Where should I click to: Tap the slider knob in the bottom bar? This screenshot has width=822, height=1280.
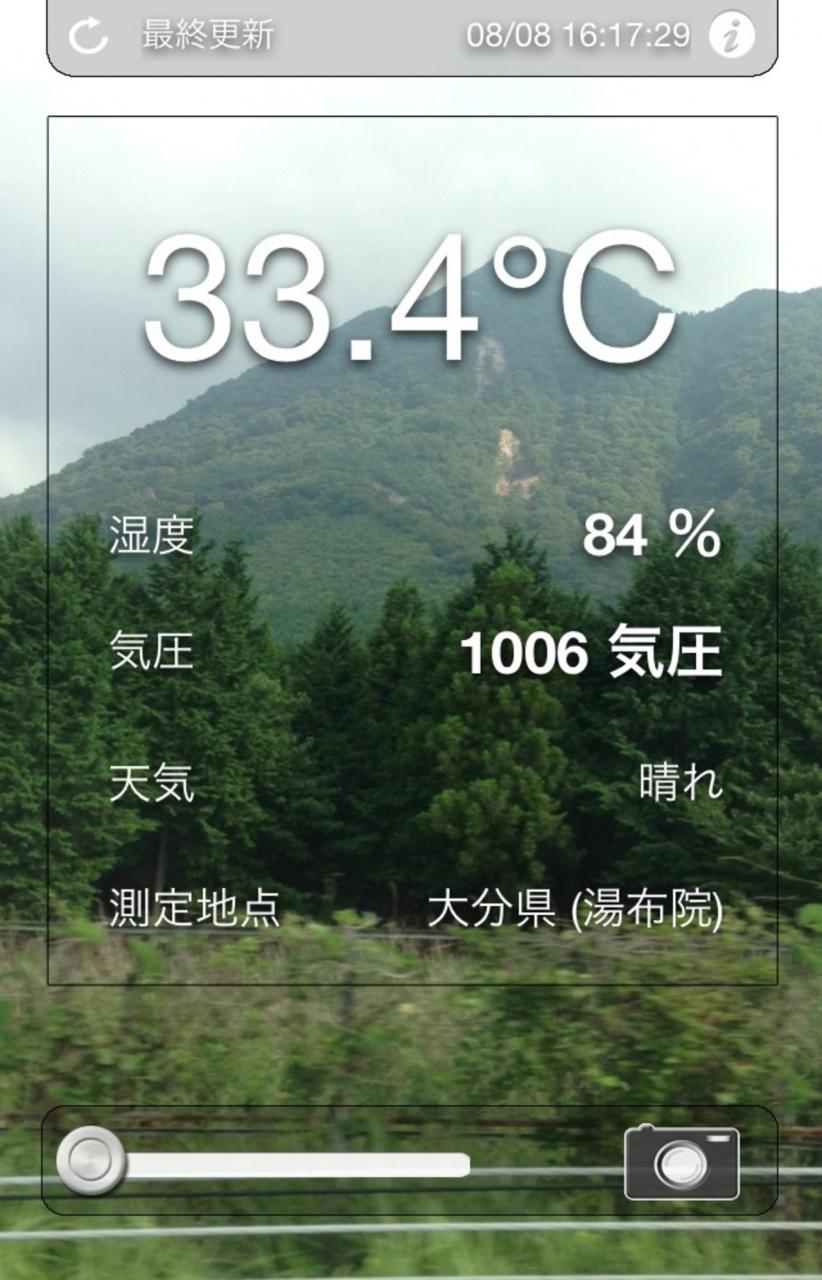coord(90,1161)
